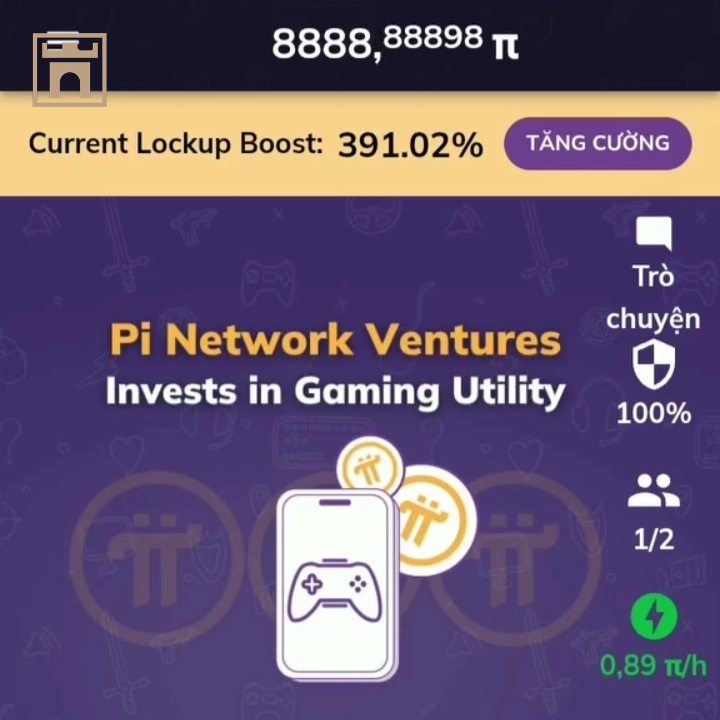Image resolution: width=720 pixels, height=720 pixels.
Task: Open the security shield showing 100%
Action: click(x=654, y=367)
